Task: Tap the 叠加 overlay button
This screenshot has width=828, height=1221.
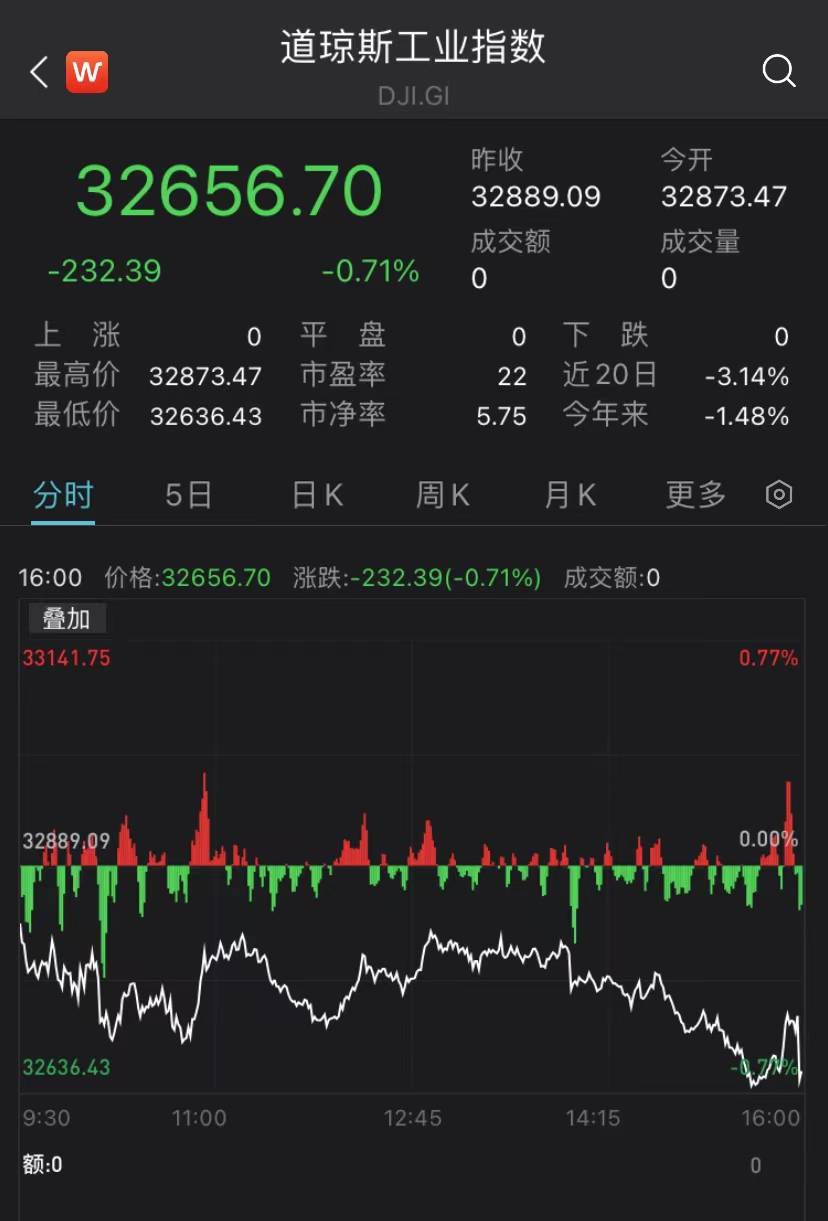Action: [x=66, y=619]
